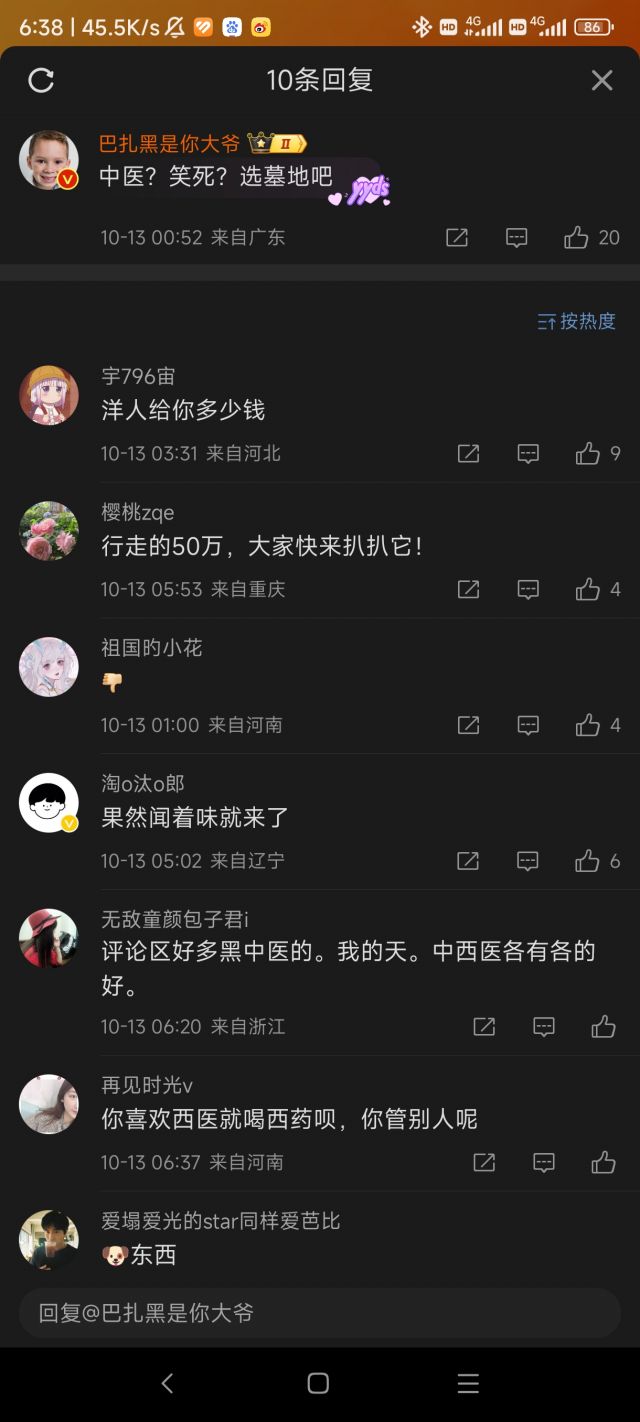Comment on 祖国的小花's reply
Screen dimensions: 640x1422
coord(528,725)
